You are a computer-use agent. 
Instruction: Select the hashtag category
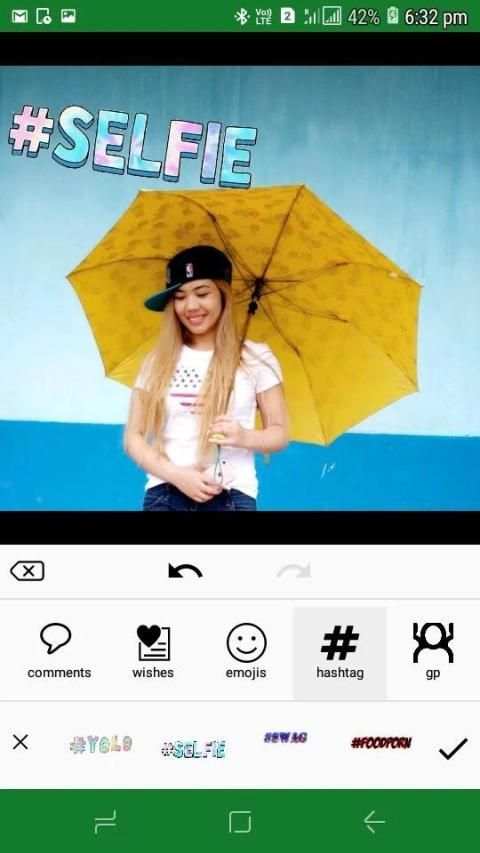tap(340, 652)
